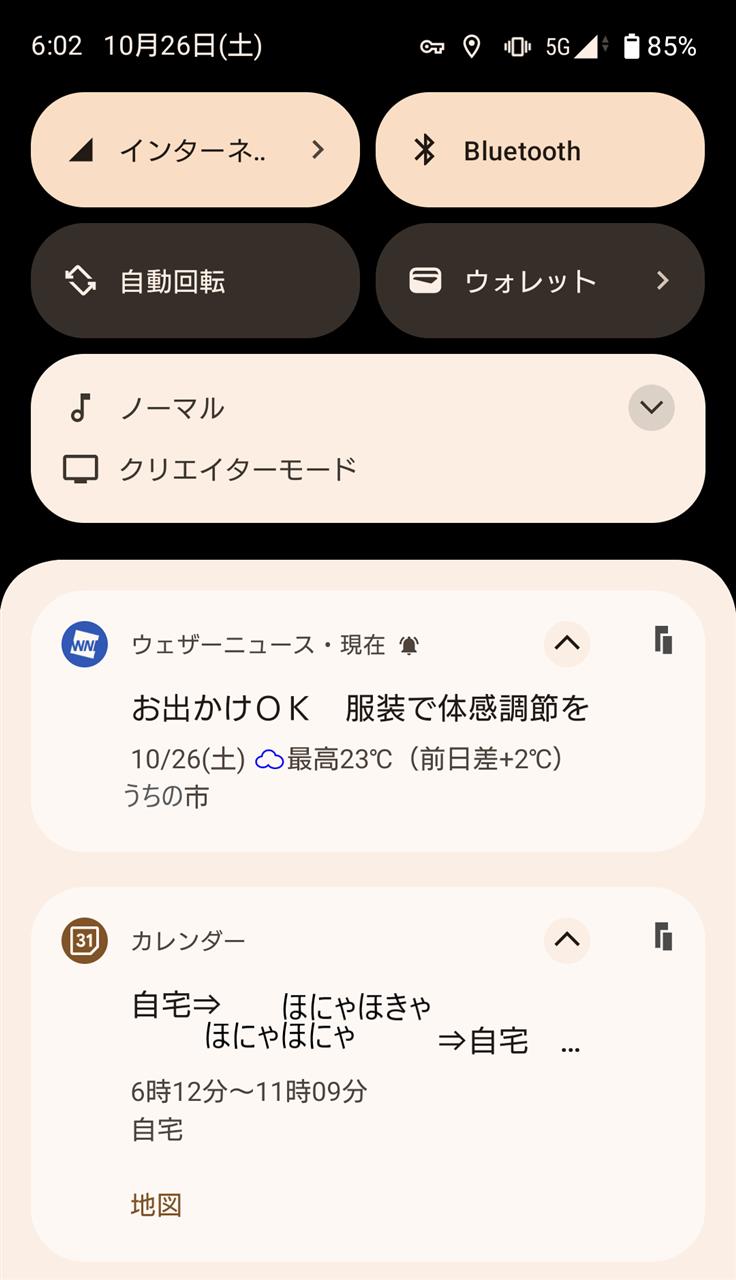Viewport: 736px width, 1280px height.
Task: Collapse the カレンダー notification
Action: [567, 940]
